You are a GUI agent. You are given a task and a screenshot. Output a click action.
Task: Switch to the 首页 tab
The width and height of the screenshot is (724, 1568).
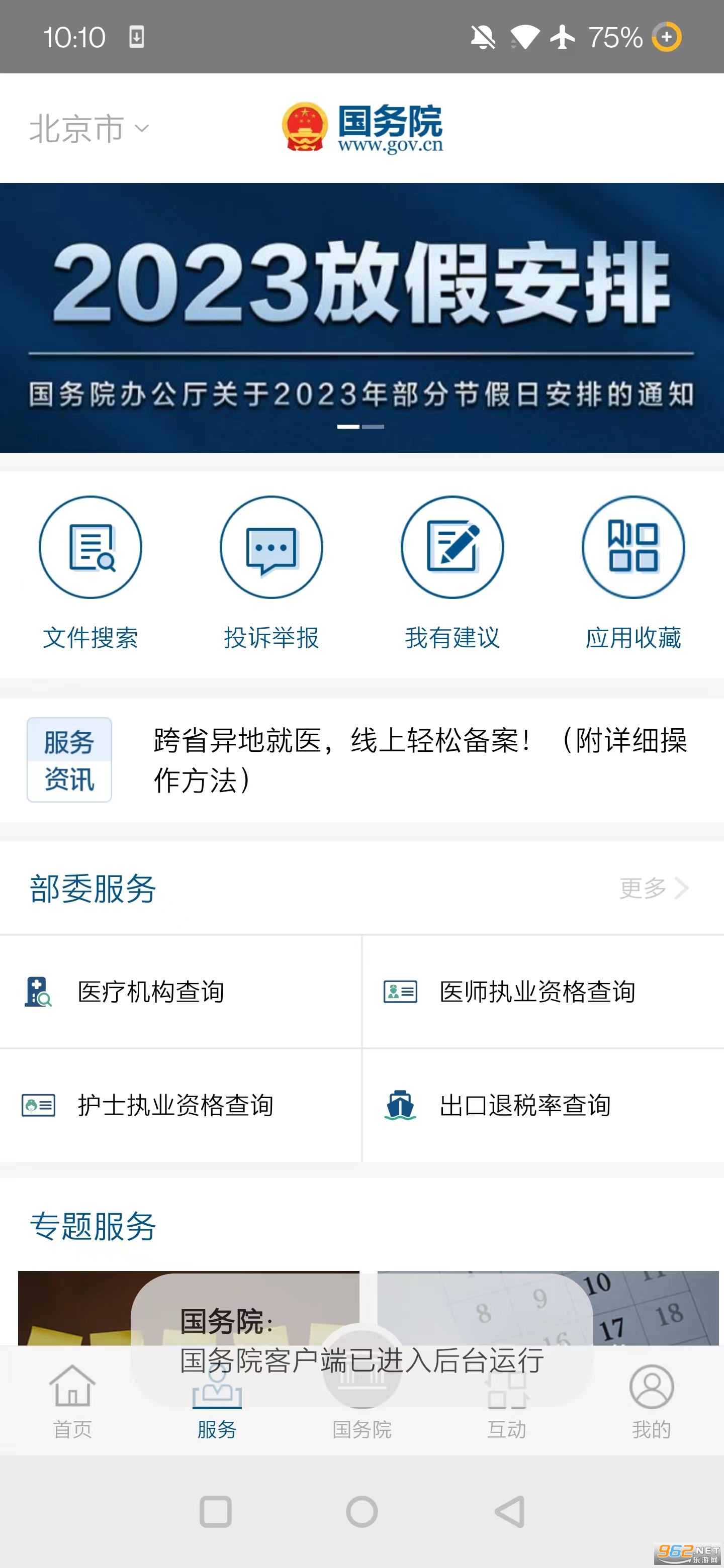coord(72,1401)
